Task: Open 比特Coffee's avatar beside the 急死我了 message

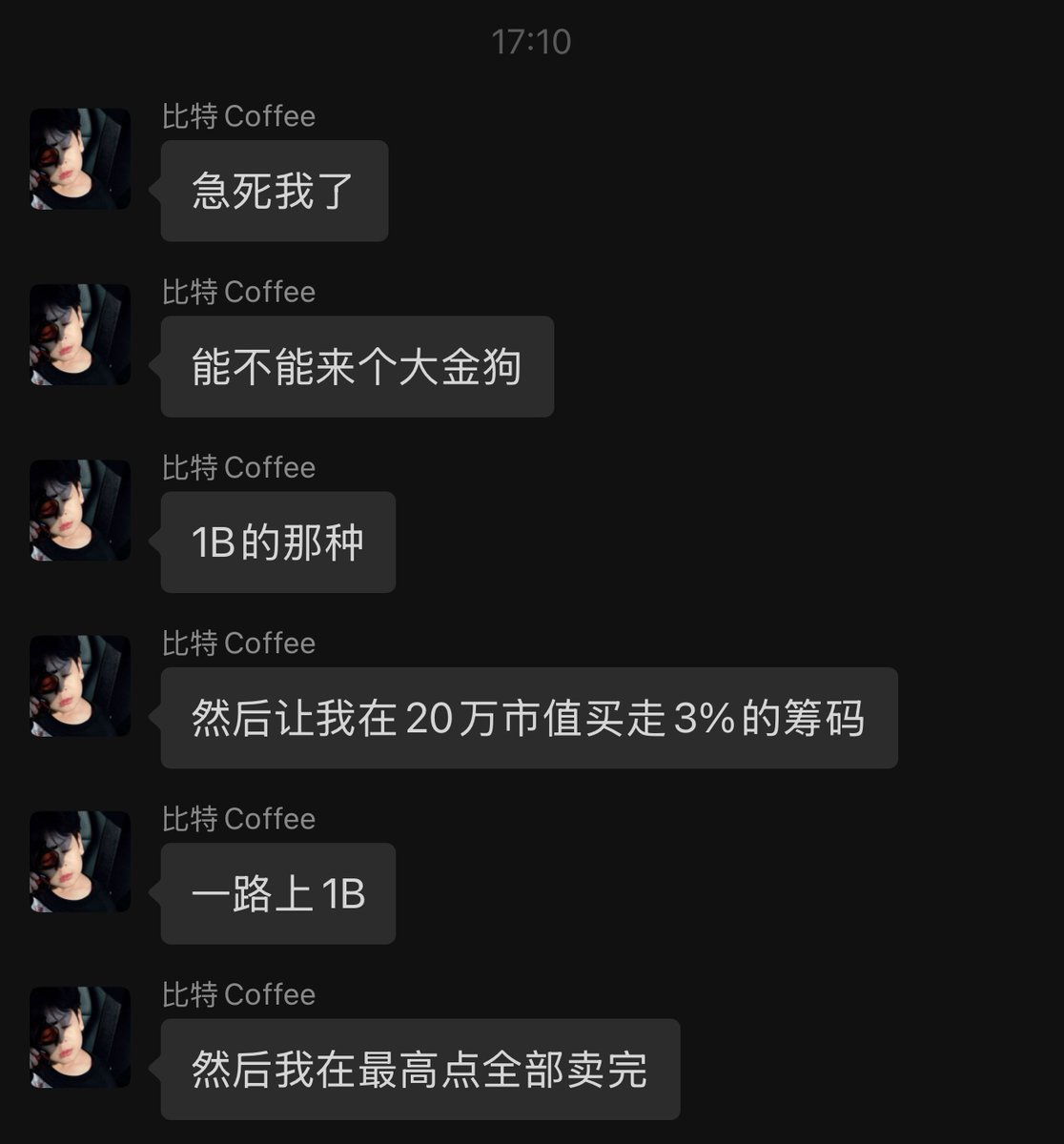Action: point(80,158)
